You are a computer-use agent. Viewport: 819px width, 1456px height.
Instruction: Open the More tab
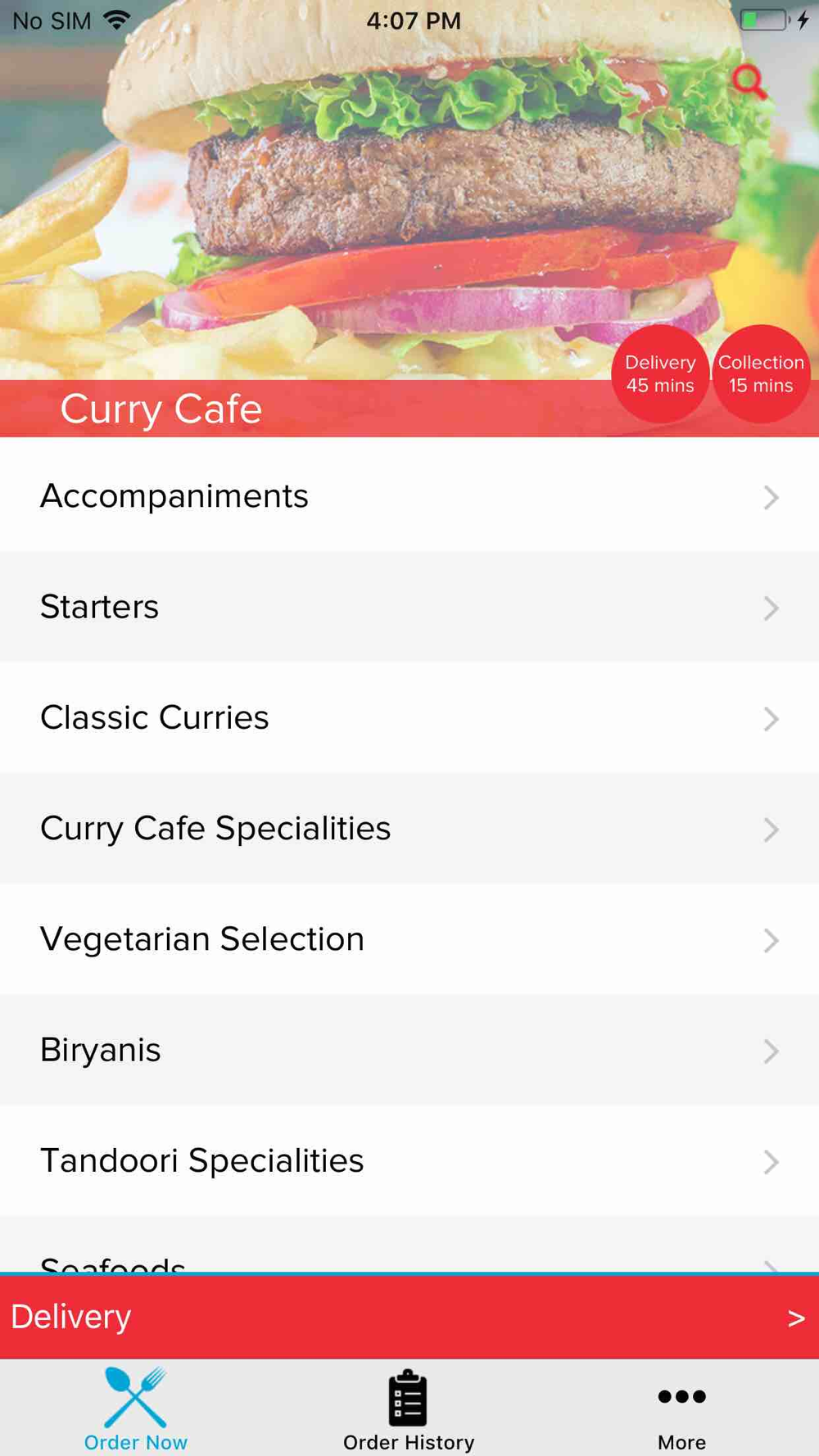pyautogui.click(x=681, y=1410)
